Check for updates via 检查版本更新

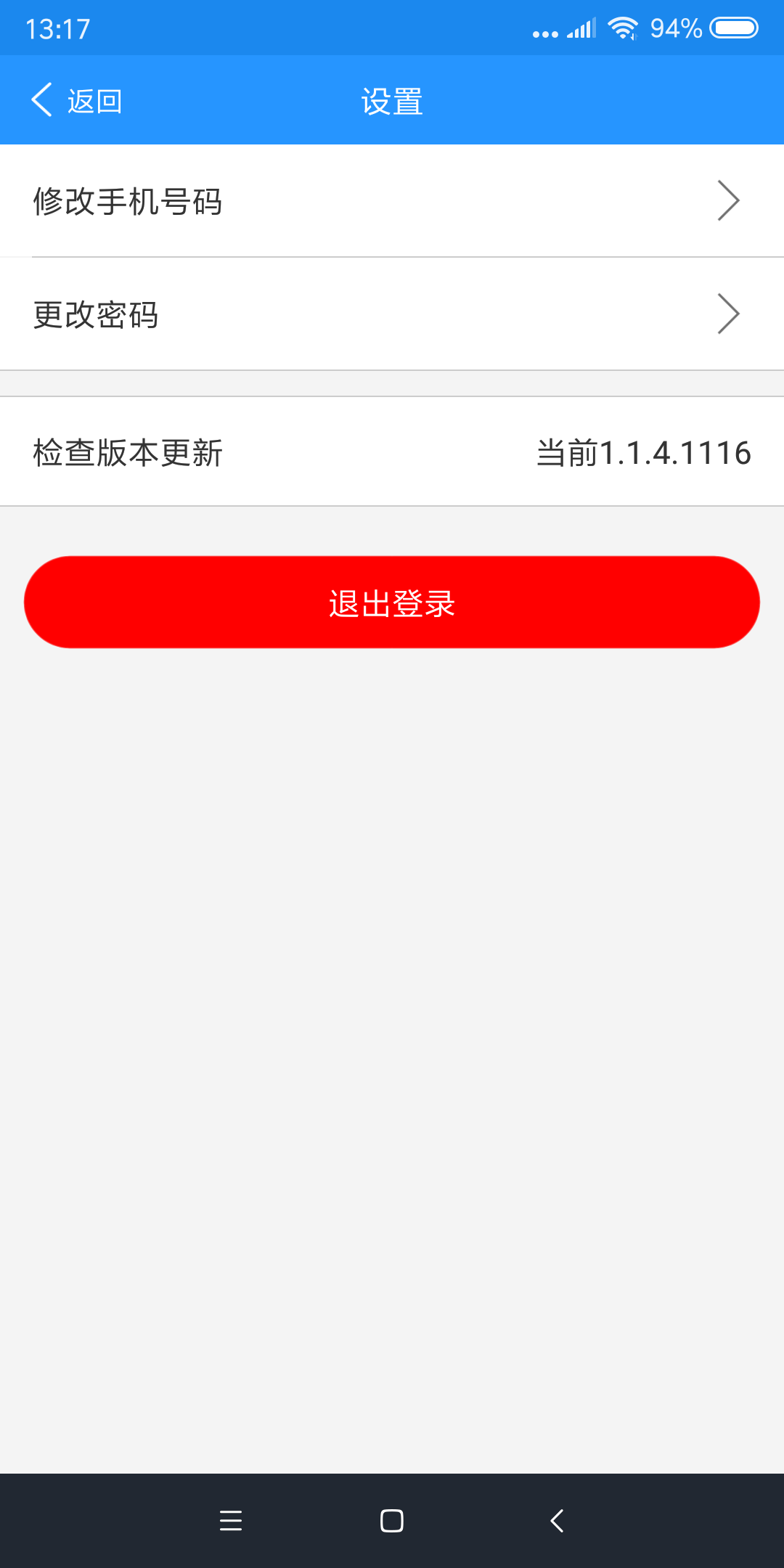point(392,452)
